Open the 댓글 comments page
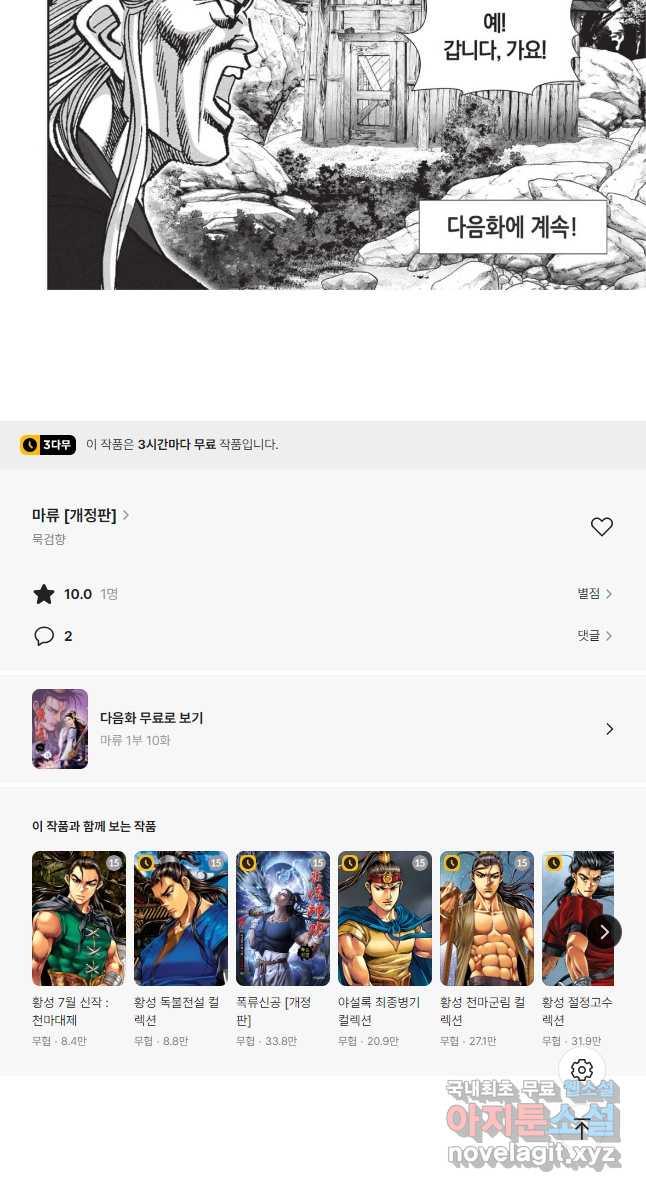The width and height of the screenshot is (646, 1192). pyautogui.click(x=594, y=636)
